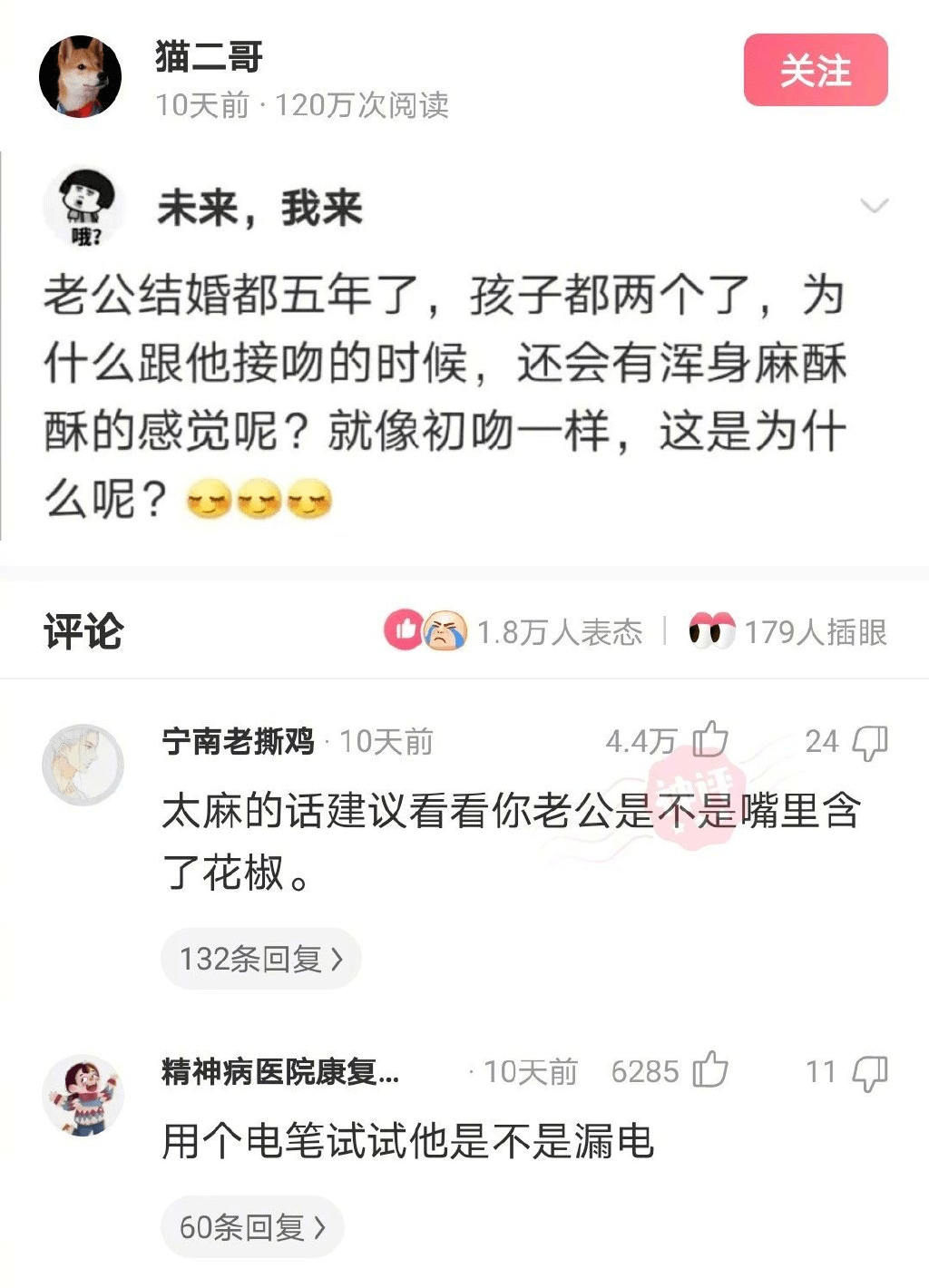The width and height of the screenshot is (929, 1288).
Task: Like 宁南老撕鸡's comment
Action: pos(710,741)
